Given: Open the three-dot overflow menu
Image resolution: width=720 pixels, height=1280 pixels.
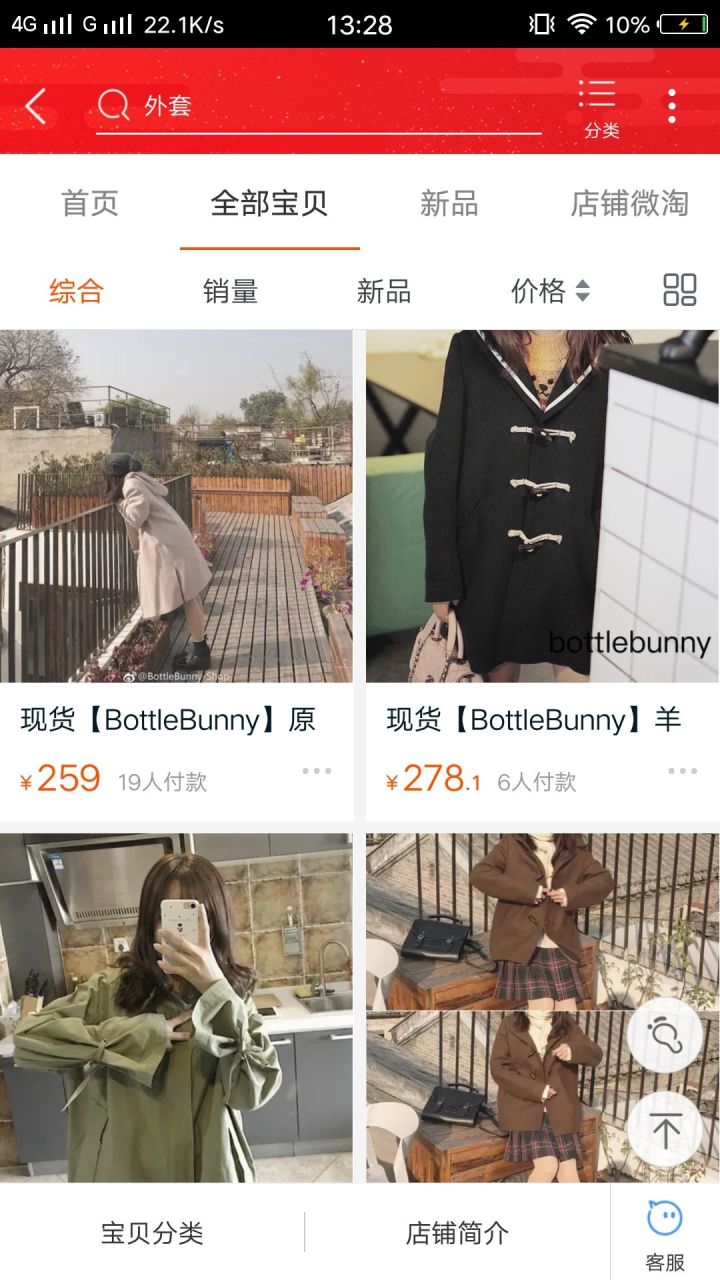Looking at the screenshot, I should [x=672, y=105].
